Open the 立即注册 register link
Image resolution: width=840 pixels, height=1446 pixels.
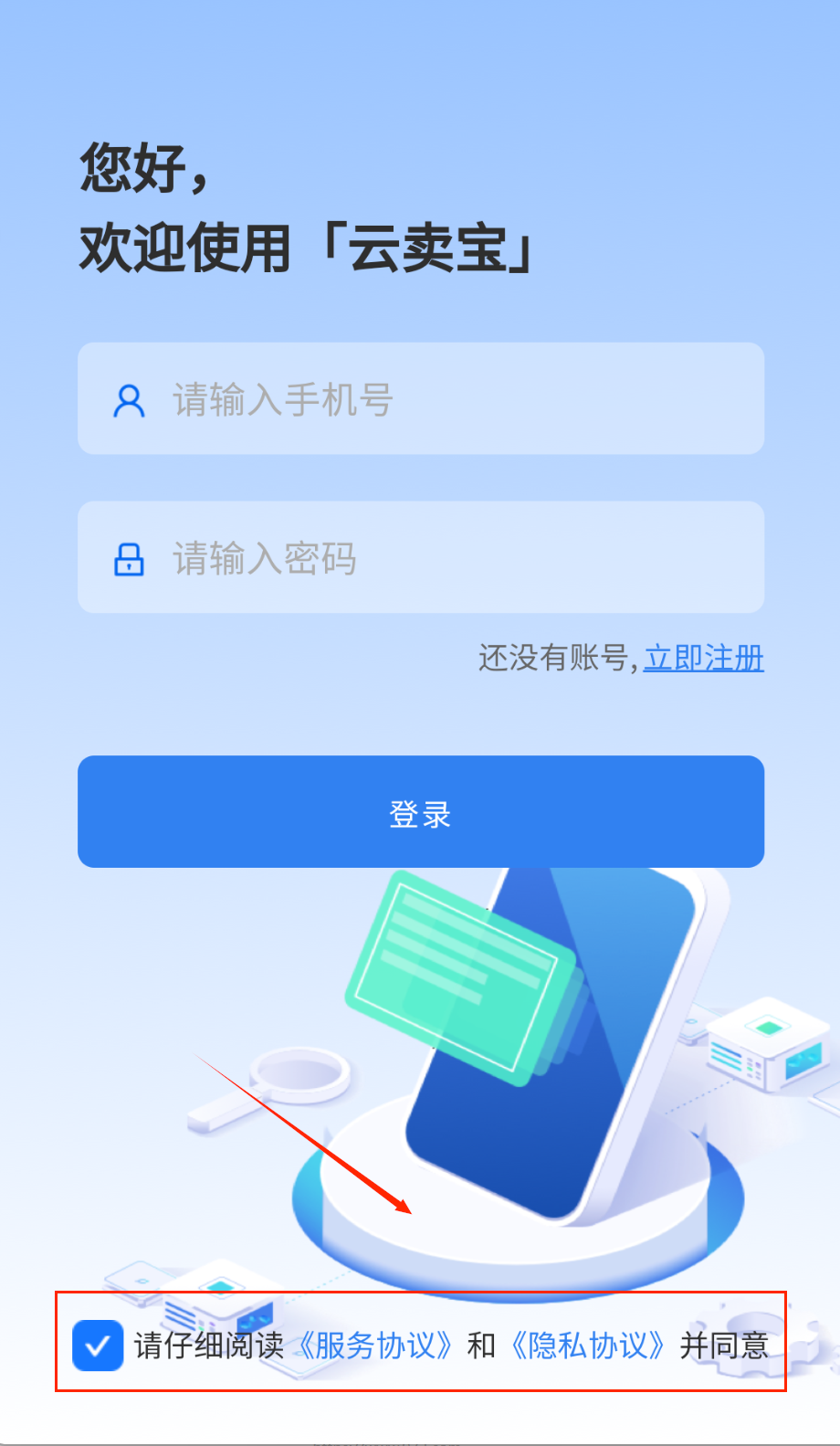pos(703,658)
